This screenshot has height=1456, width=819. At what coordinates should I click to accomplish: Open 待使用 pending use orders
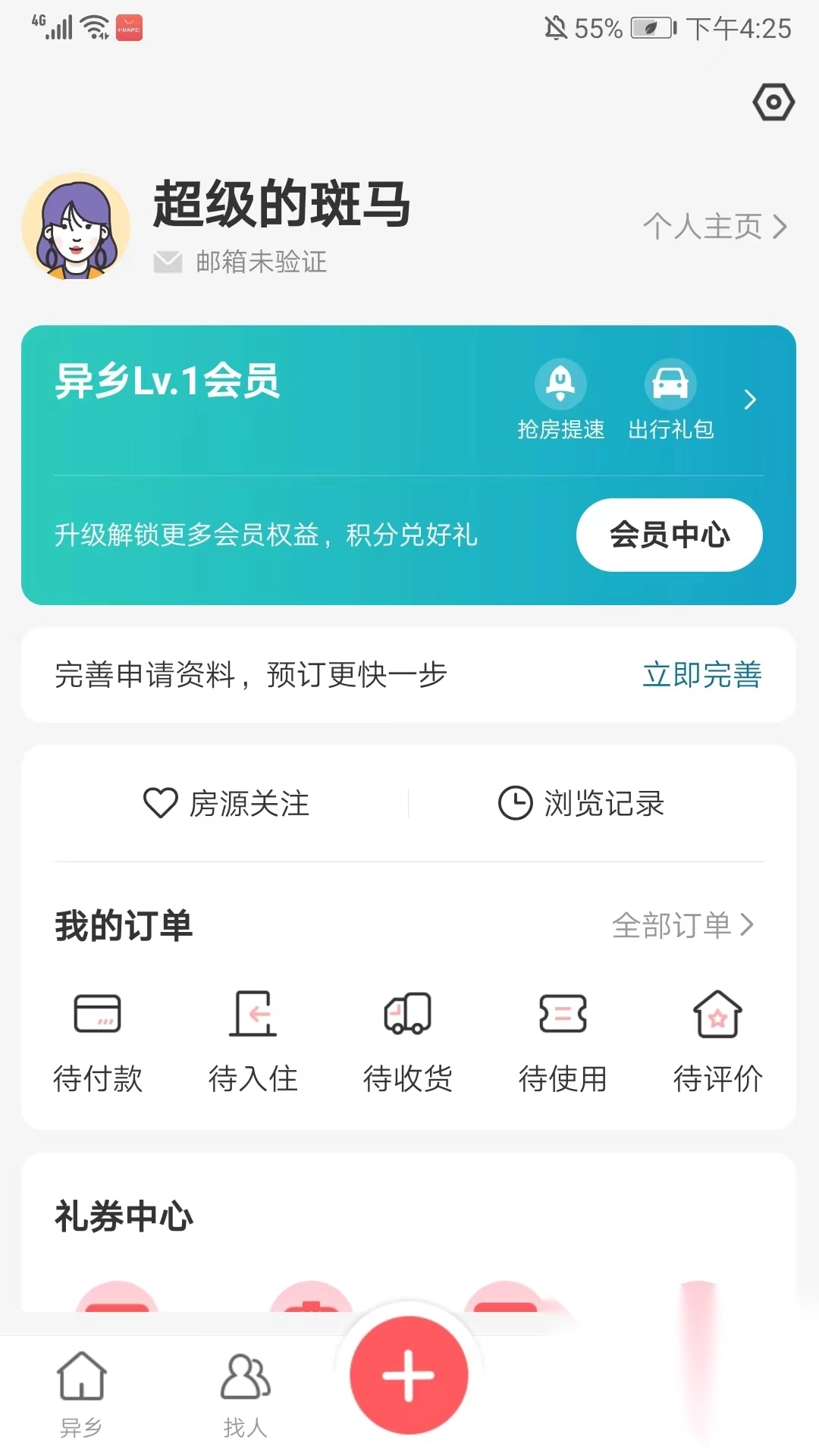click(563, 1040)
